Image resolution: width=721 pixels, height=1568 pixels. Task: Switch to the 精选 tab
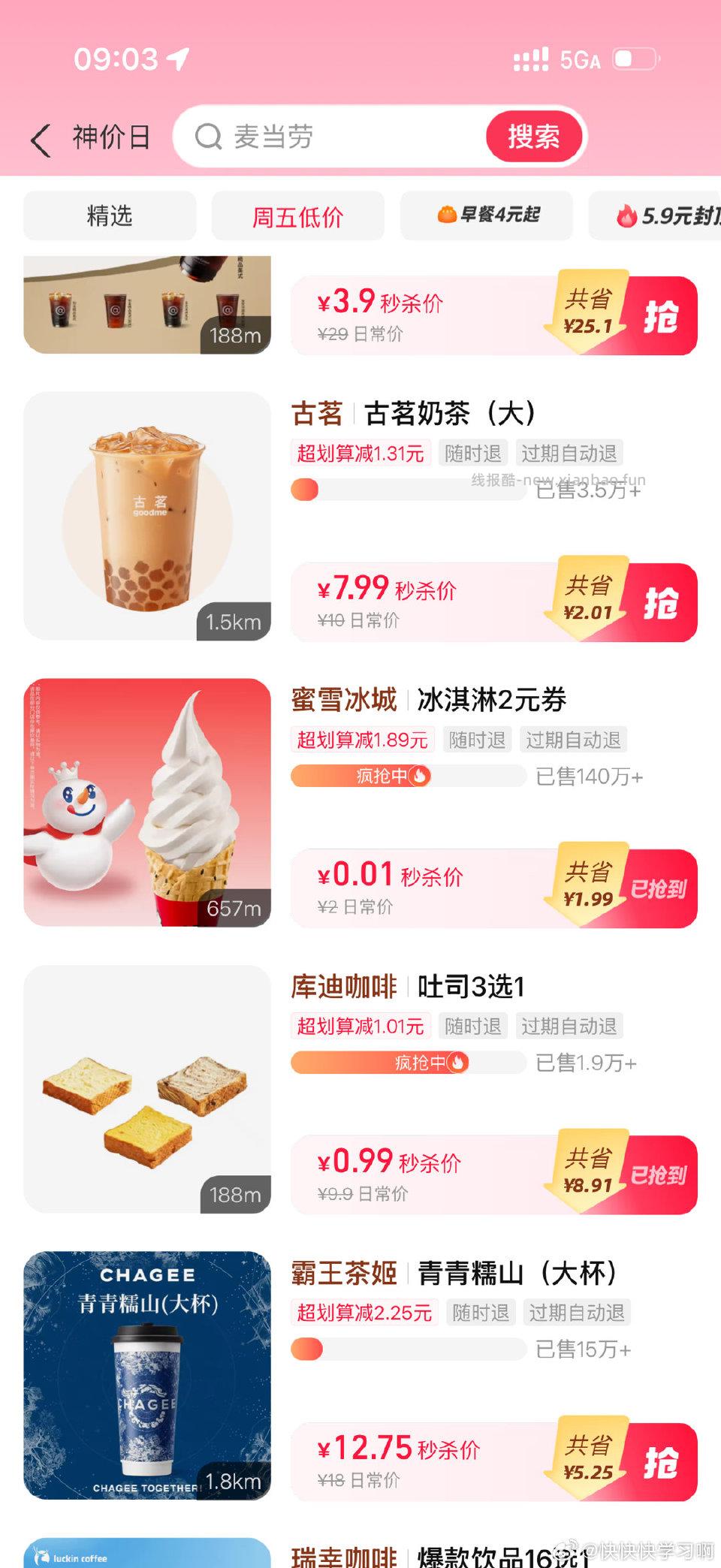click(x=110, y=216)
